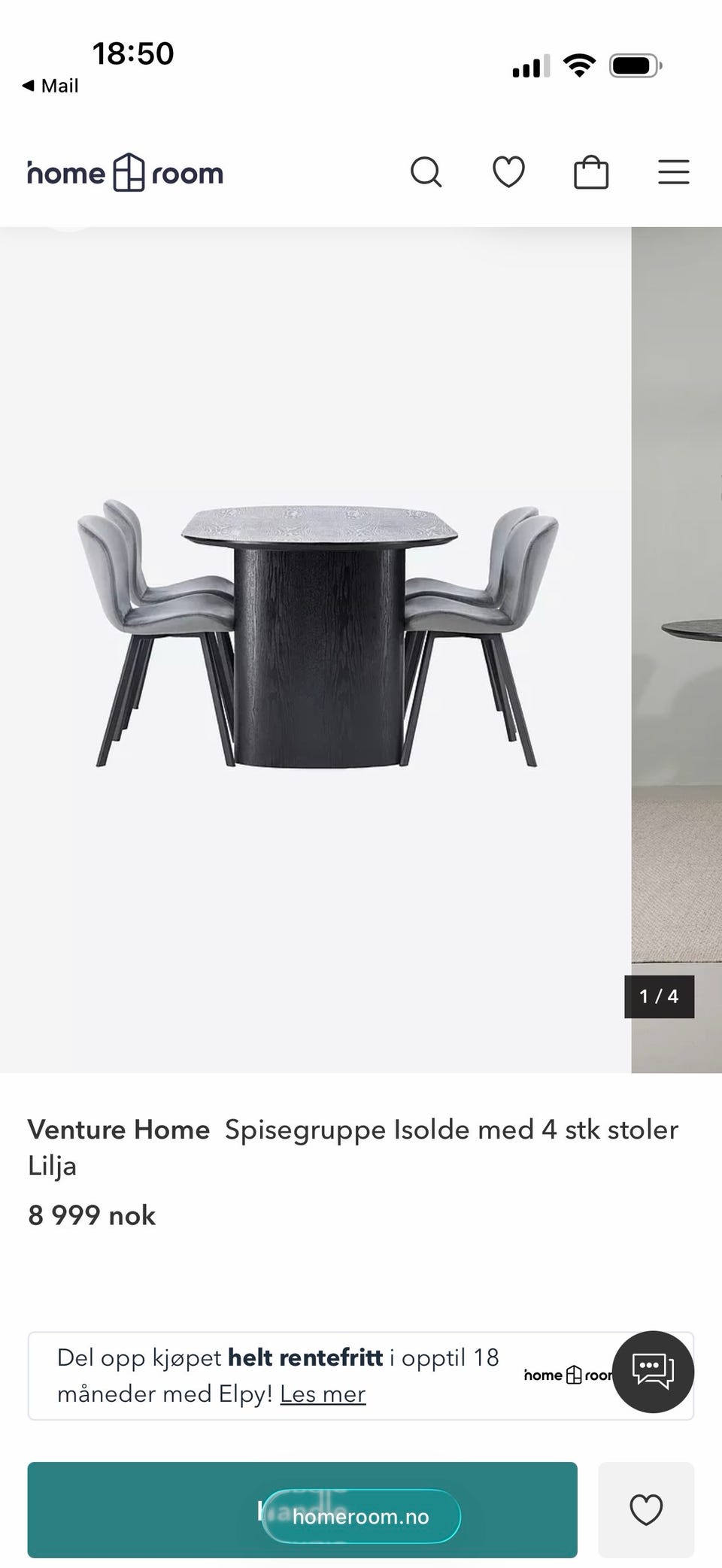
Task: Tap the chat speech bubbles icon bottom right
Action: point(652,1372)
